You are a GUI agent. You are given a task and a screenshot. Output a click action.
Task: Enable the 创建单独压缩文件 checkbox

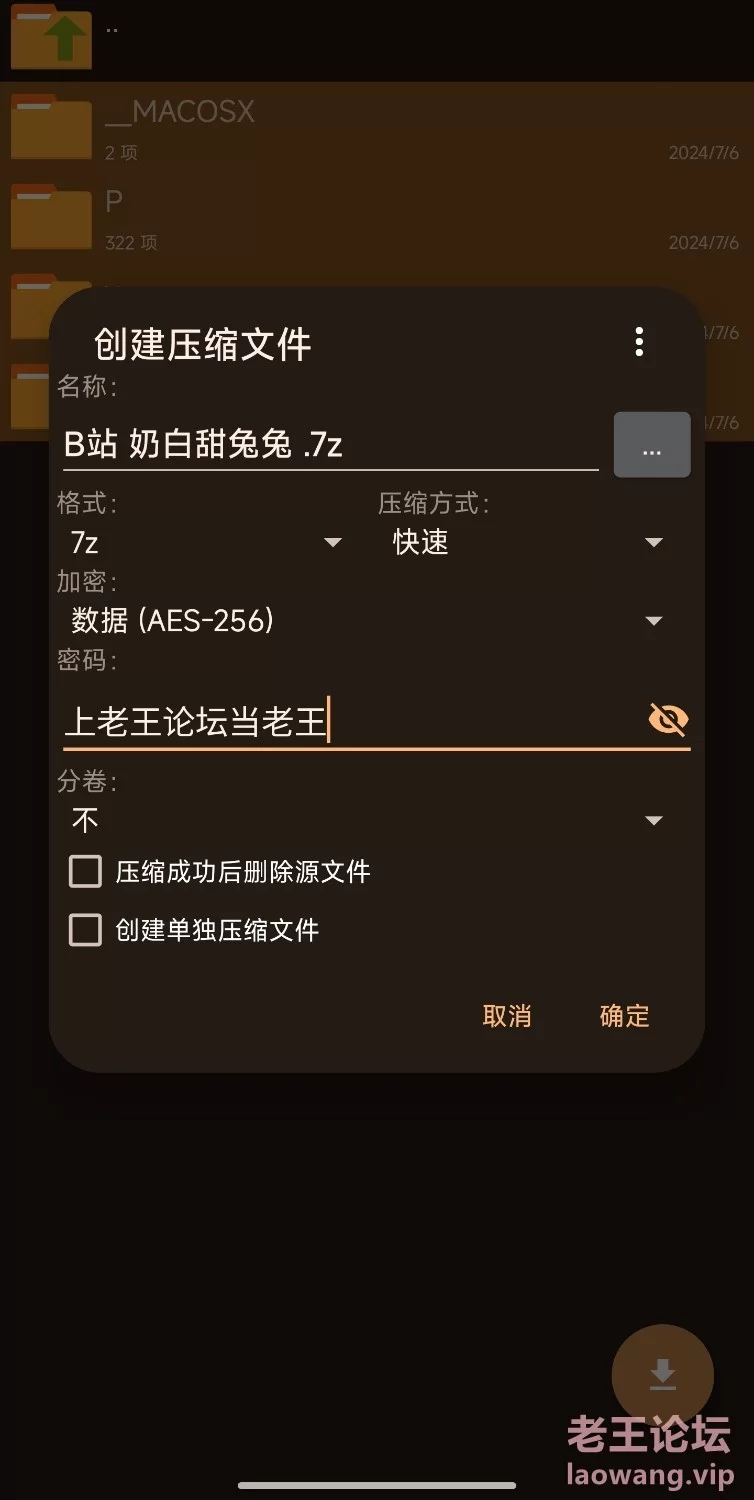click(x=85, y=930)
